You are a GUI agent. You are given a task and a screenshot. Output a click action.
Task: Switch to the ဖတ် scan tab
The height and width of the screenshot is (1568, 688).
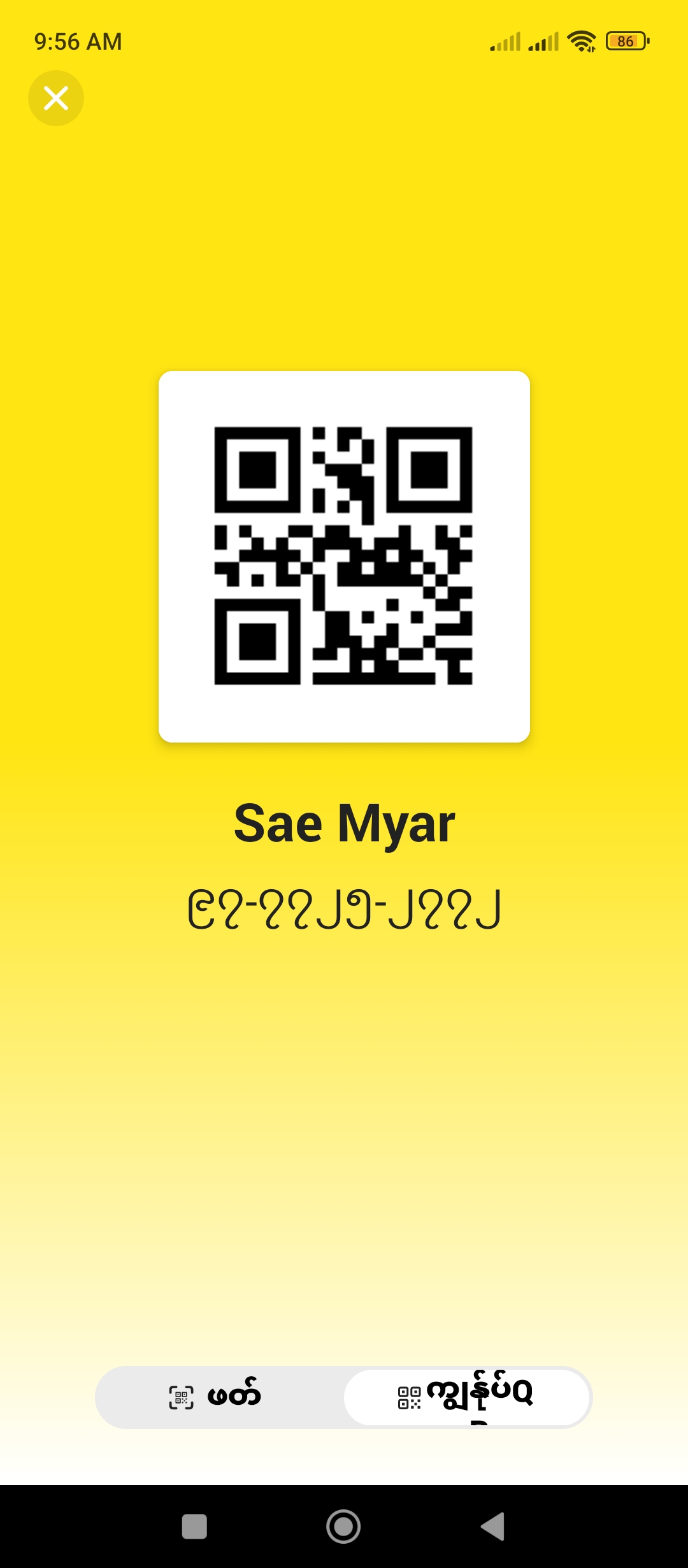click(217, 1397)
